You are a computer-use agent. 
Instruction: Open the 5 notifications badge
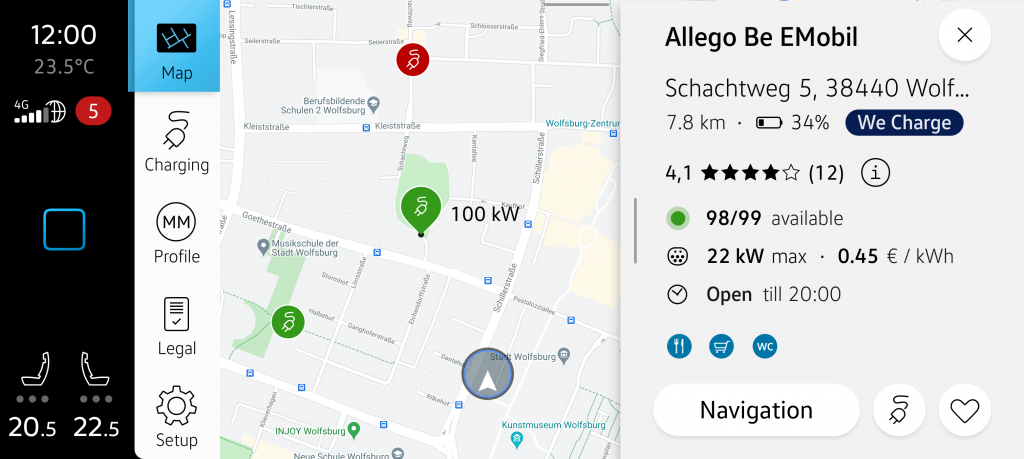point(93,111)
